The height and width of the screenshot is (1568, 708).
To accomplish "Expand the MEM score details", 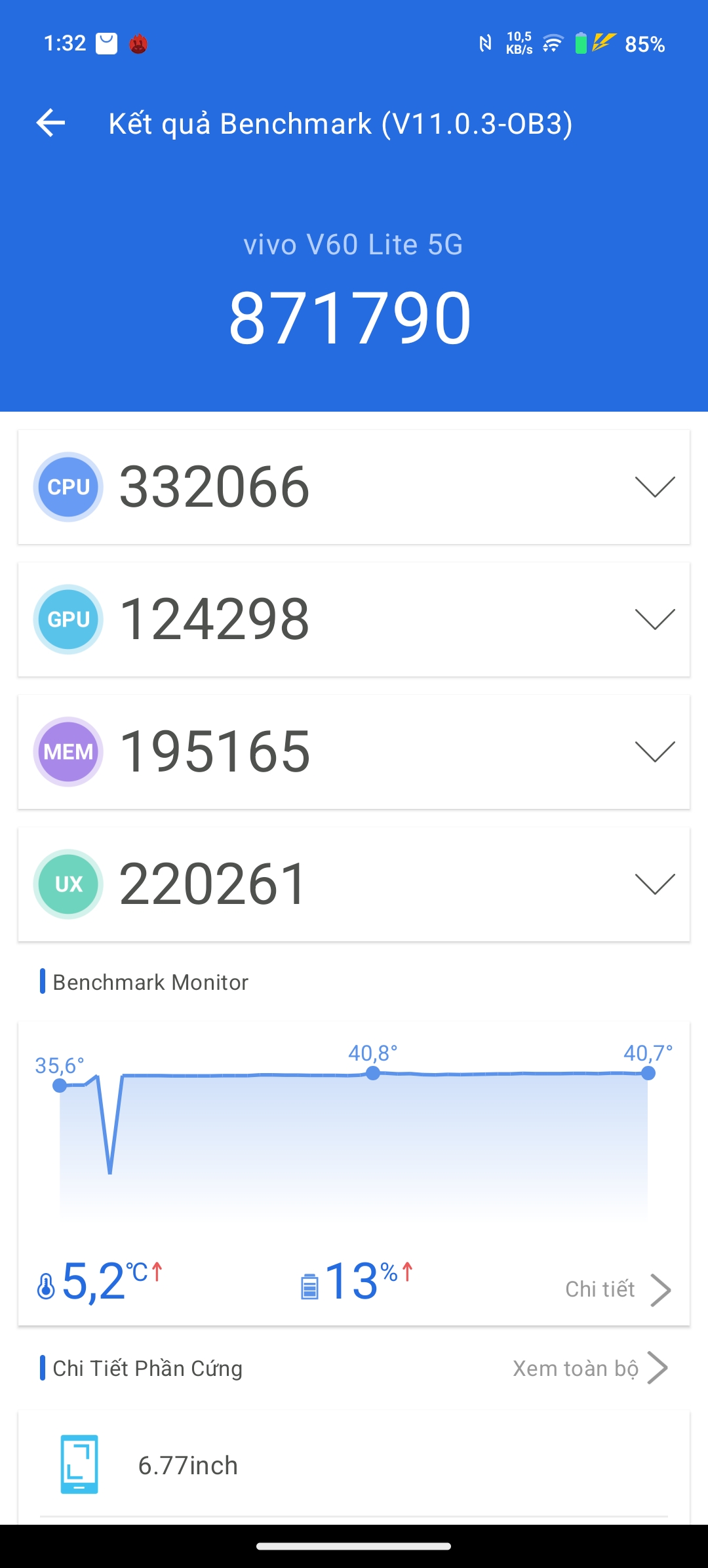I will (x=655, y=752).
